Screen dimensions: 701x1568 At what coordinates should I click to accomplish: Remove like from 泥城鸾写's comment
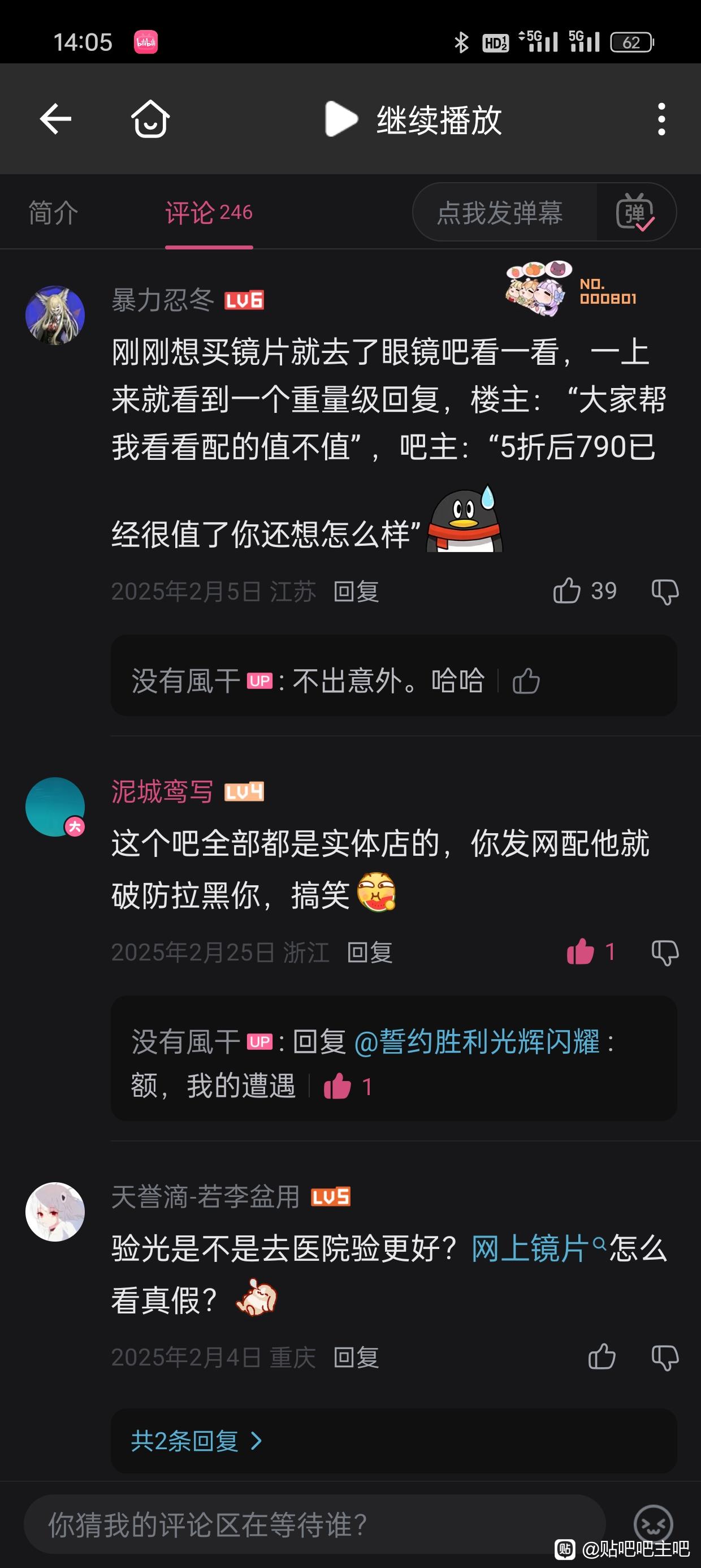coord(581,951)
